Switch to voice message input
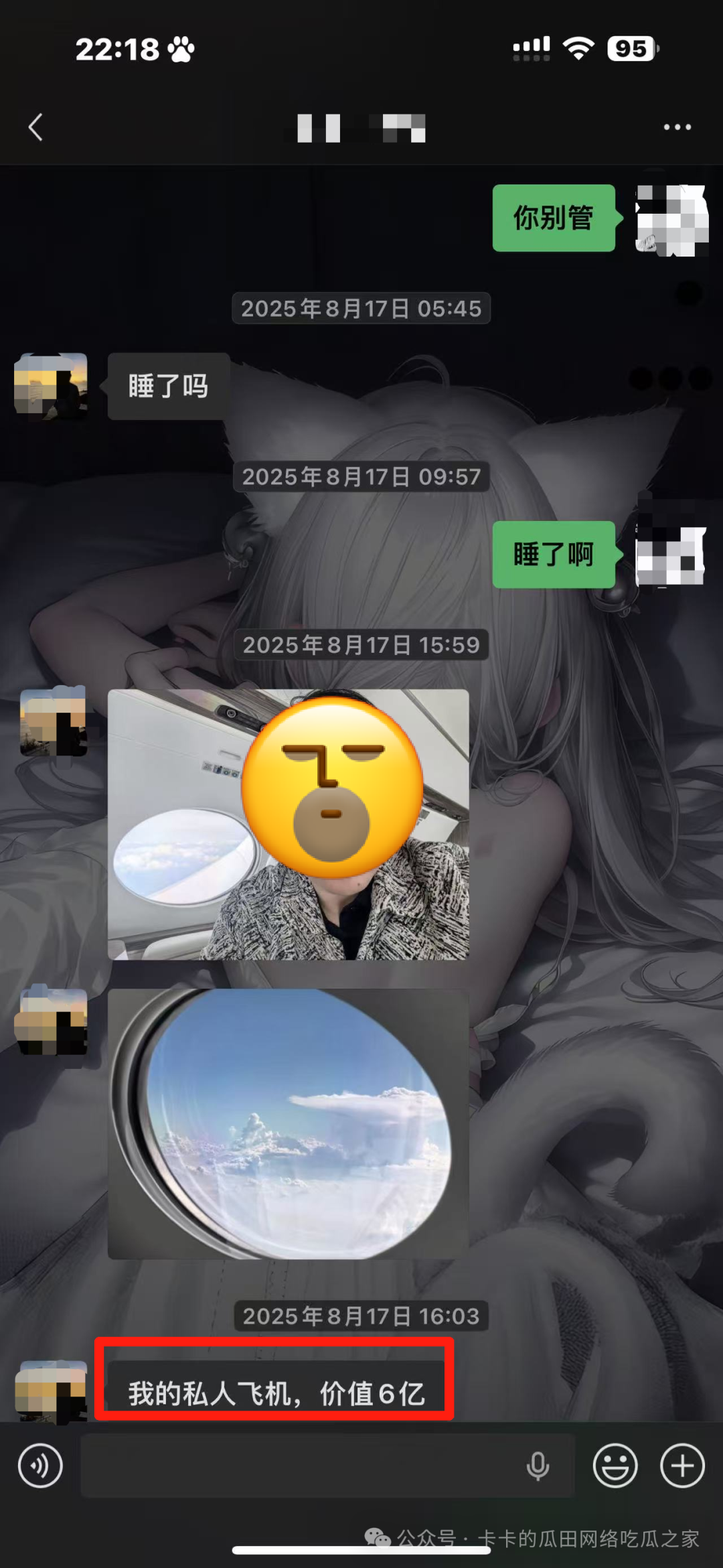 pos(40,1466)
